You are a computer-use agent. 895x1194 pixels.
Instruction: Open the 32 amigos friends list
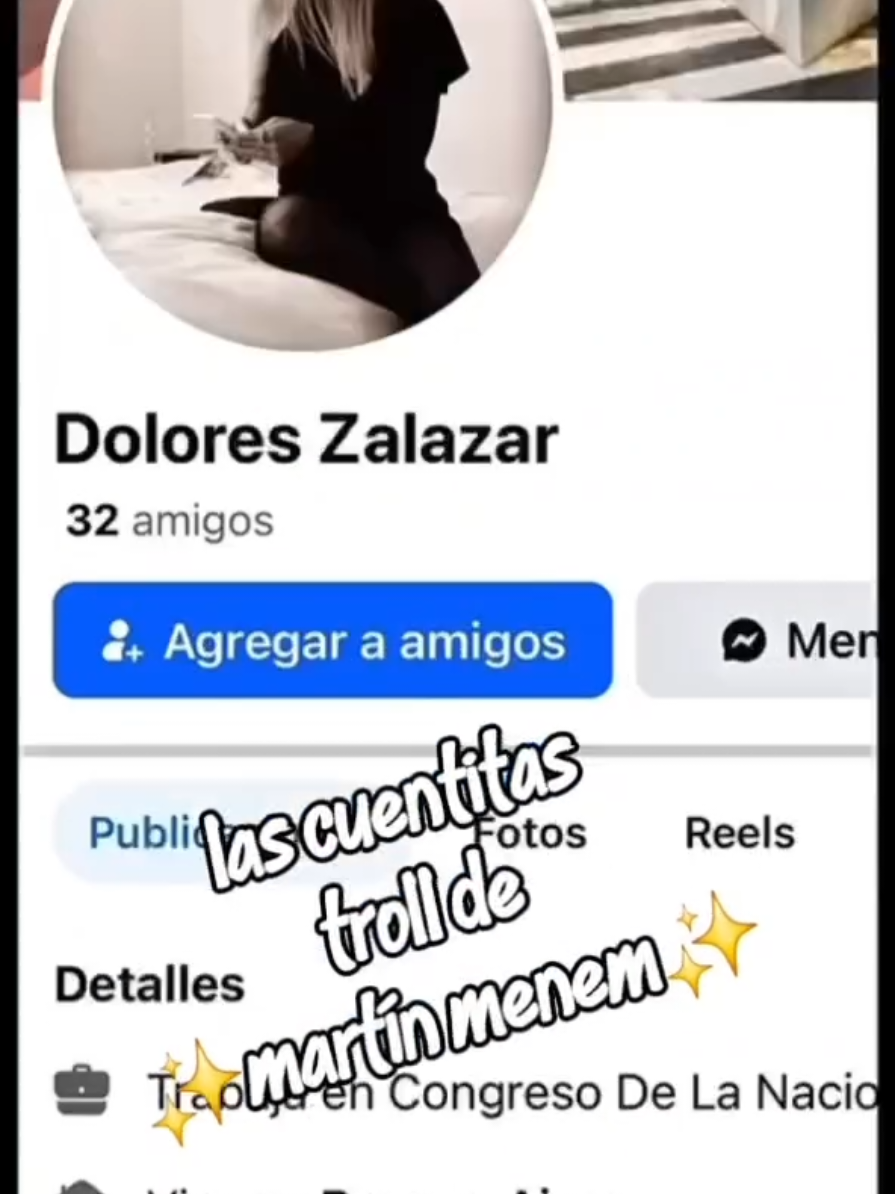(x=168, y=520)
